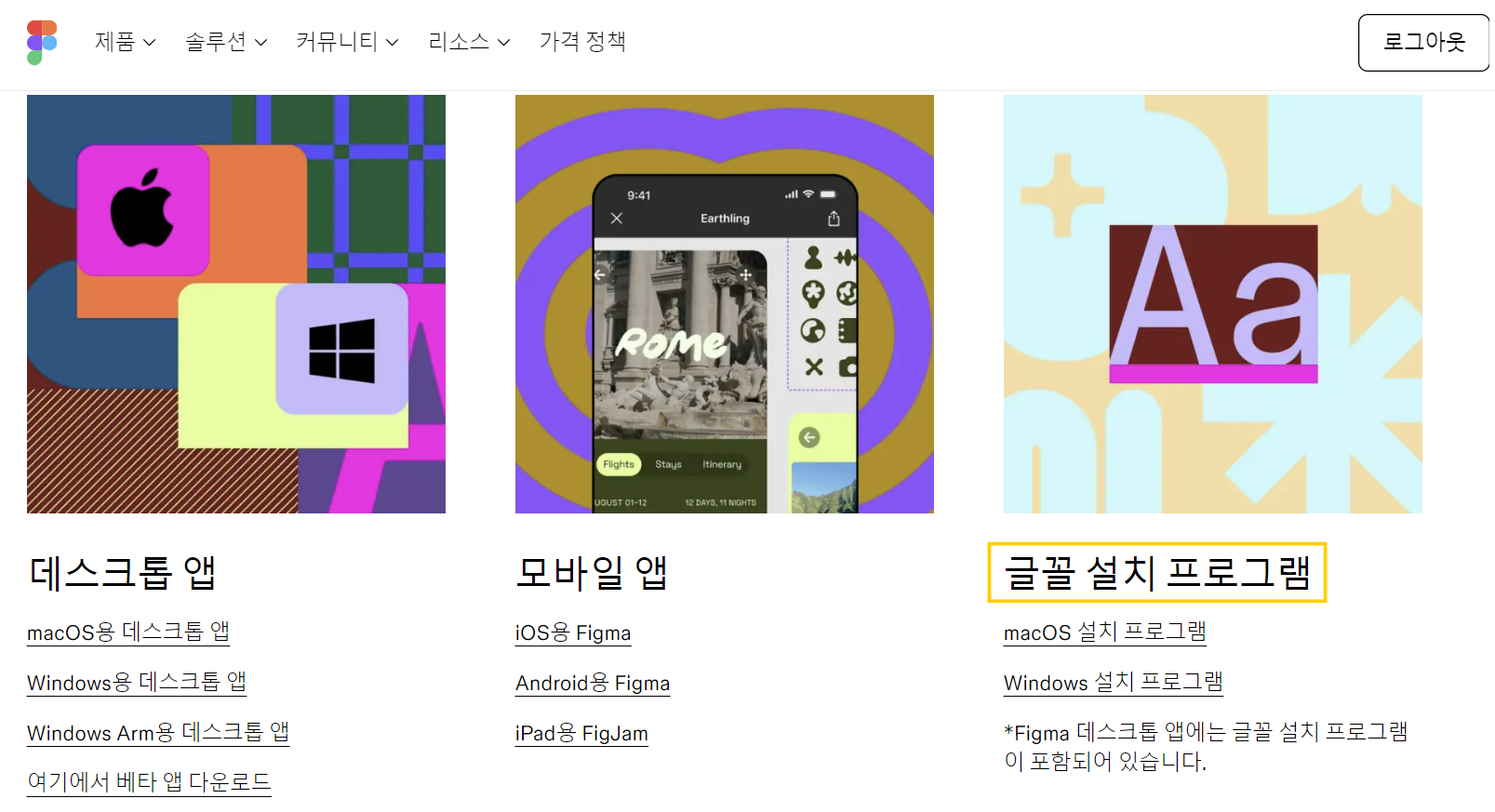
Task: Expand the 커뮤니티 menu
Action: [347, 42]
